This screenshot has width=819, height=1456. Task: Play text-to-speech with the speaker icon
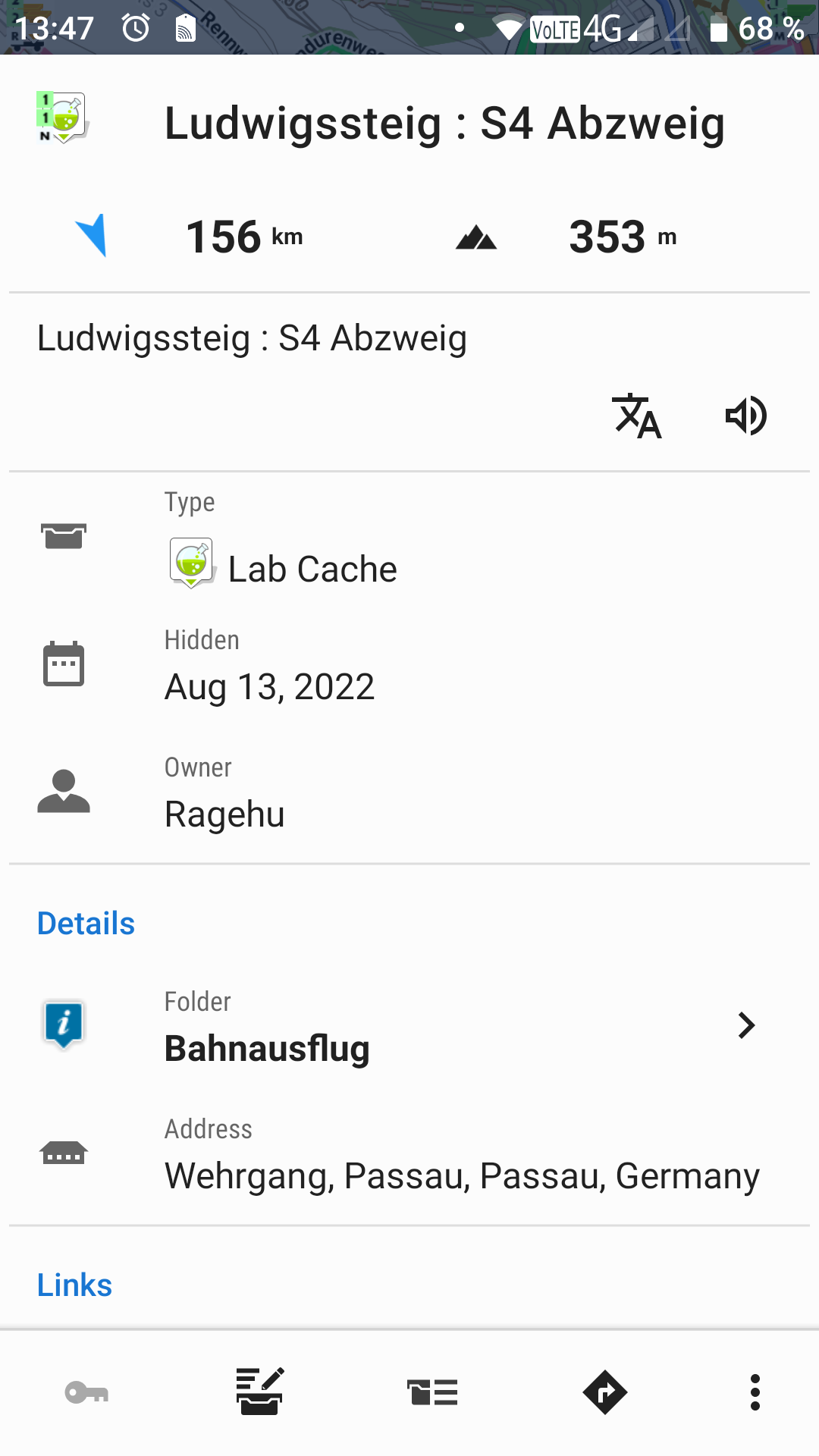(x=746, y=416)
